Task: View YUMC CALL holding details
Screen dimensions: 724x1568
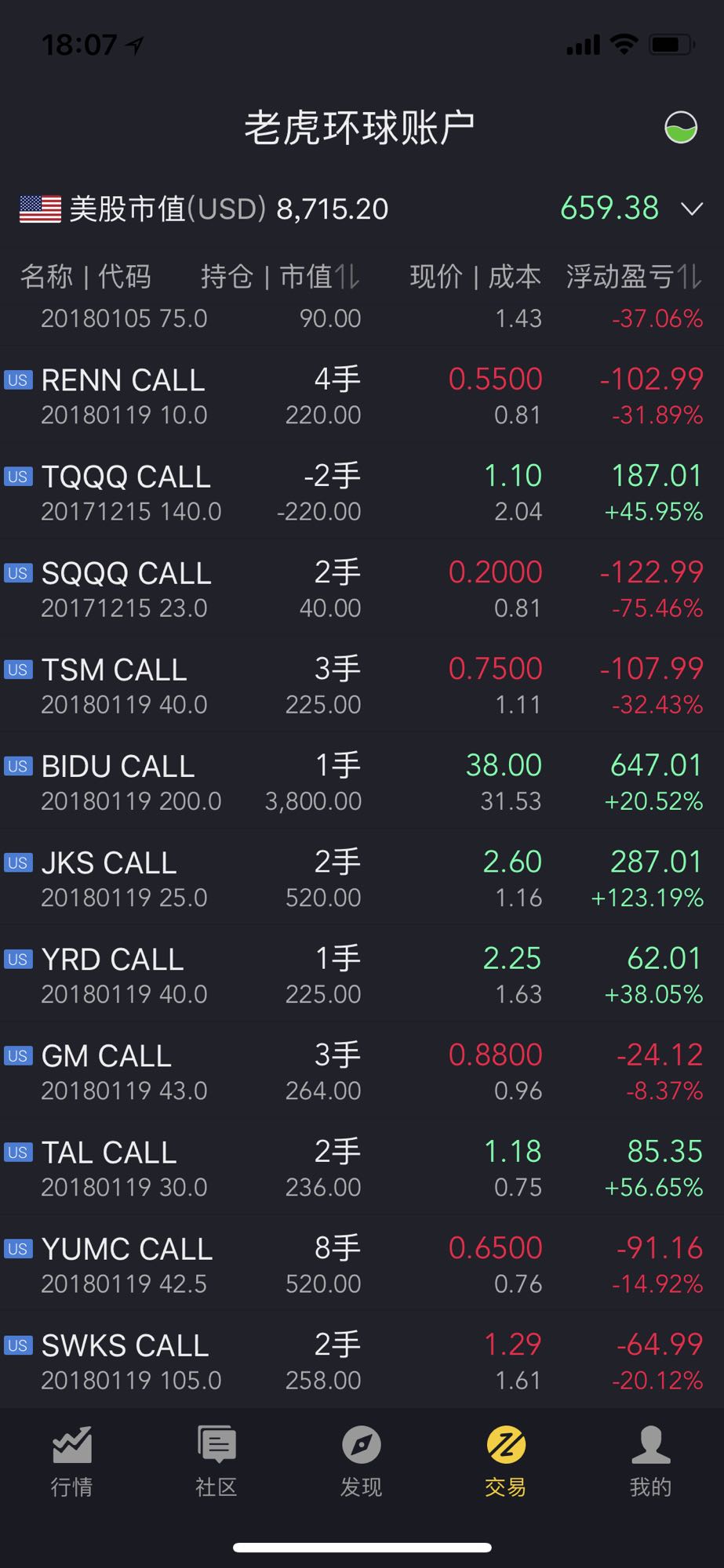Action: click(x=362, y=1265)
